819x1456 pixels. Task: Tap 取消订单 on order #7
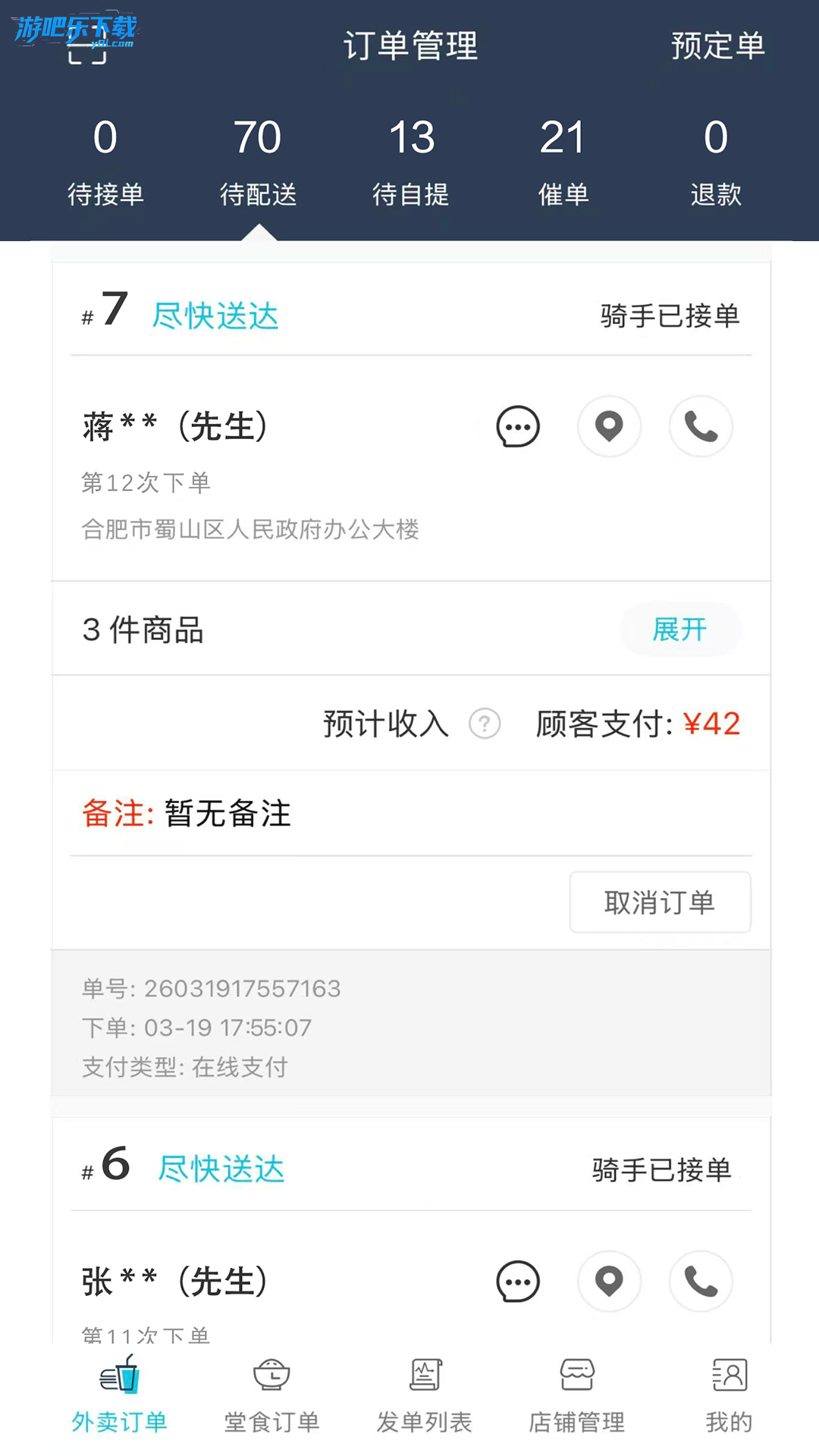(661, 902)
